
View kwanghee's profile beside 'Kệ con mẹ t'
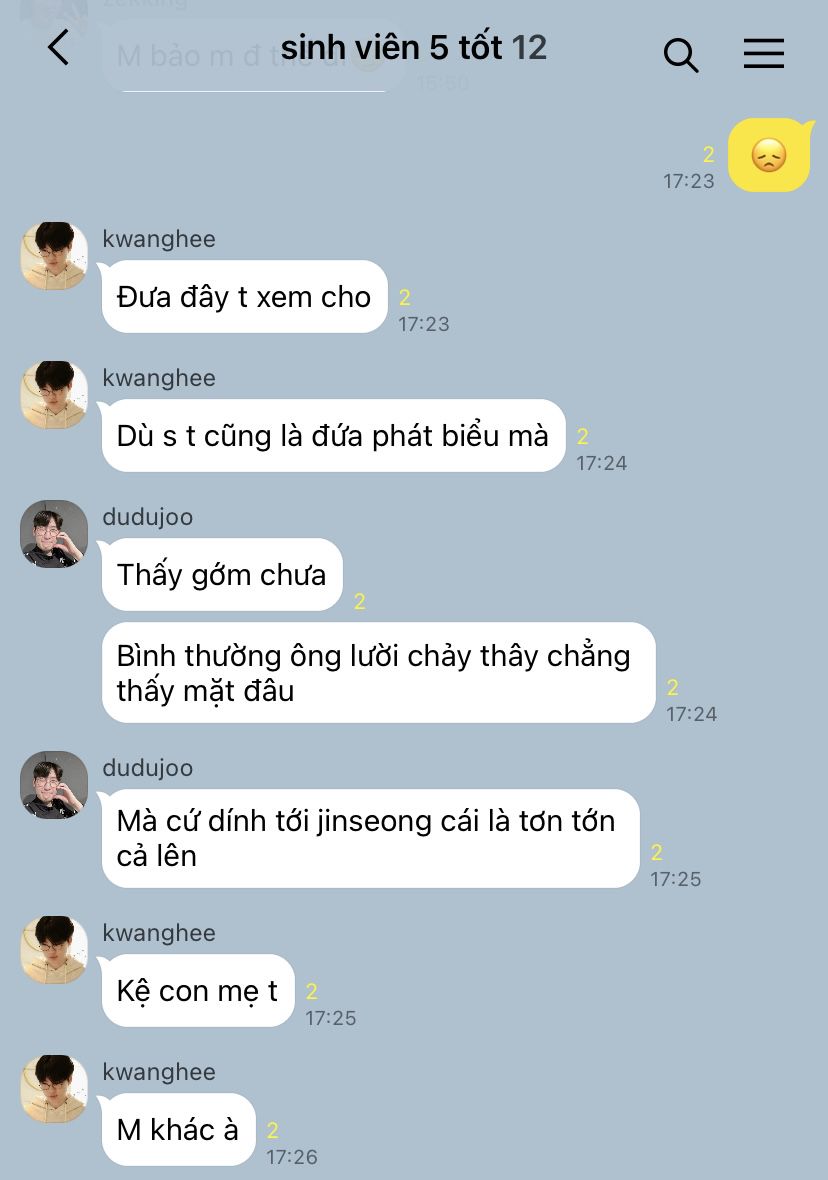point(54,950)
